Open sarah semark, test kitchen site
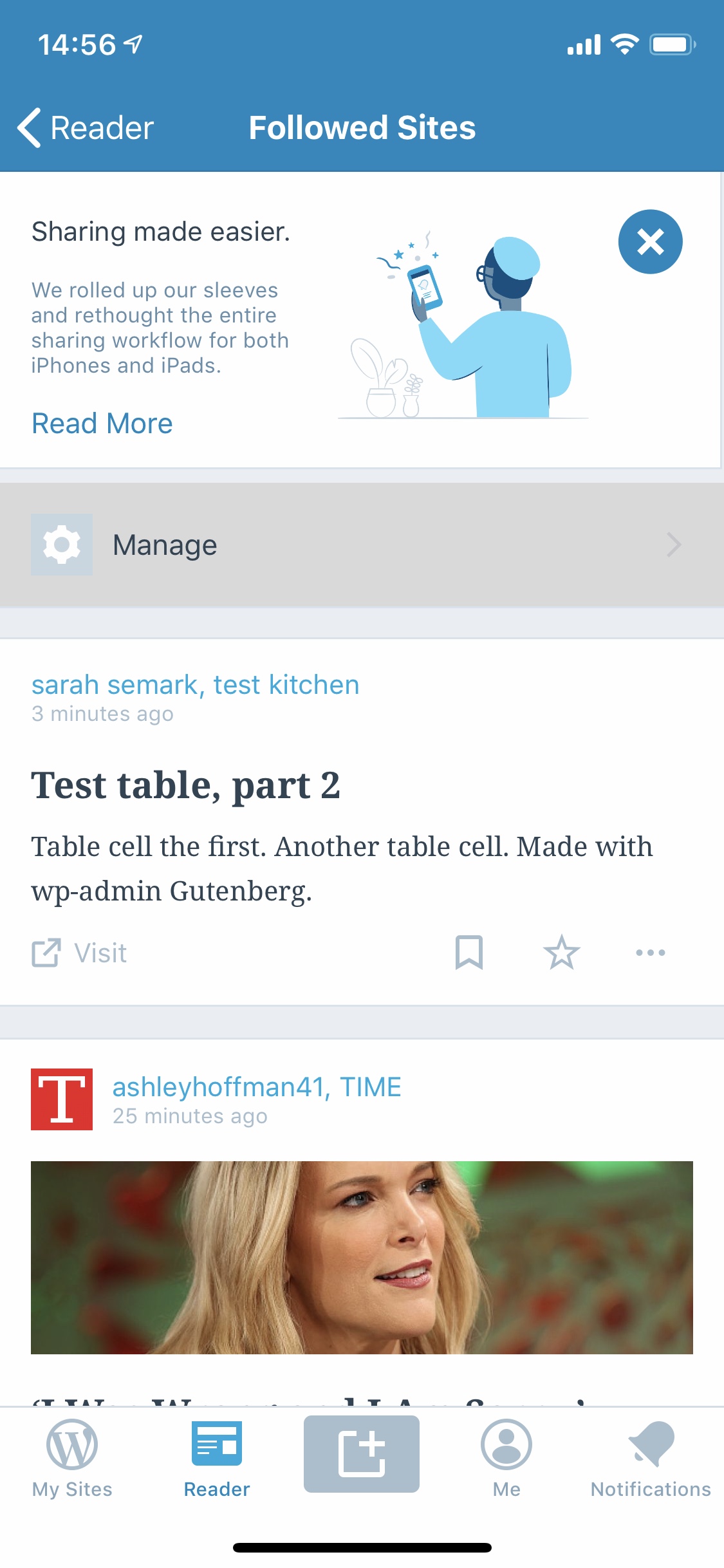This screenshot has height=1568, width=724. (x=196, y=685)
